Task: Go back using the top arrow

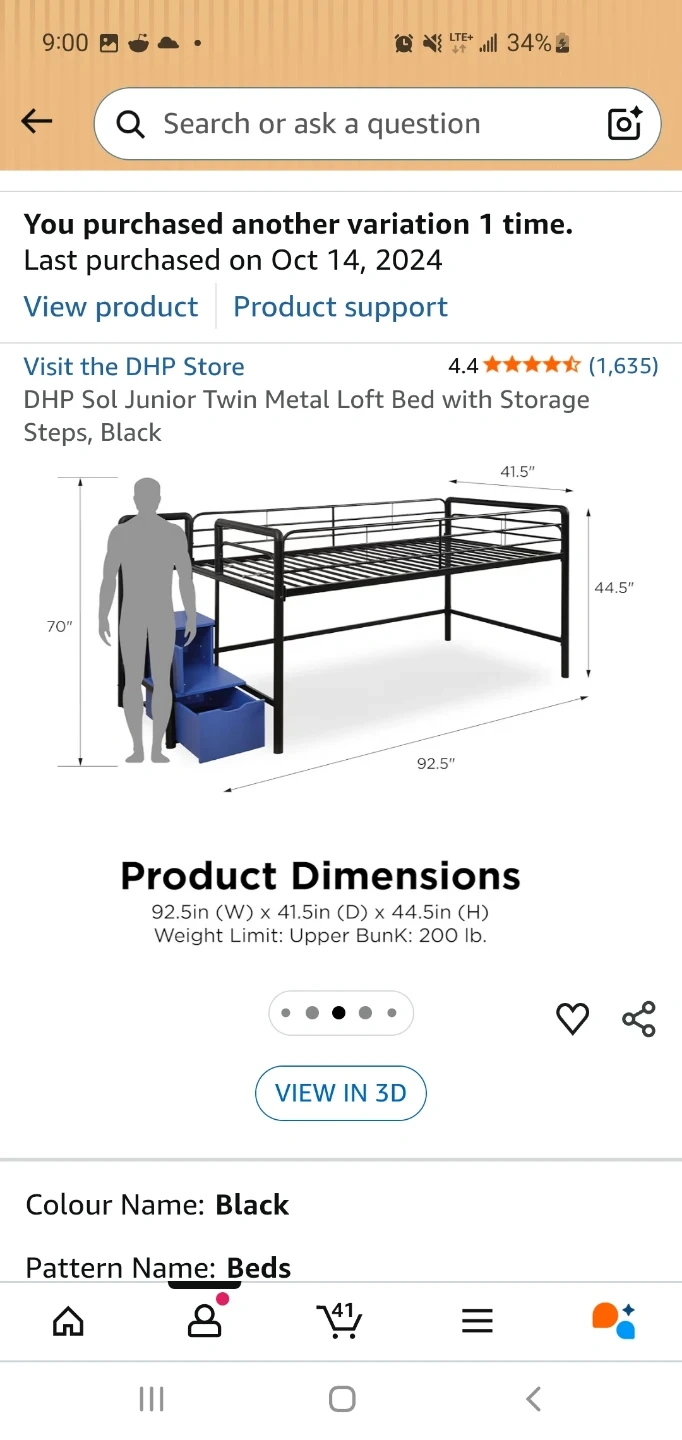Action: 37,122
